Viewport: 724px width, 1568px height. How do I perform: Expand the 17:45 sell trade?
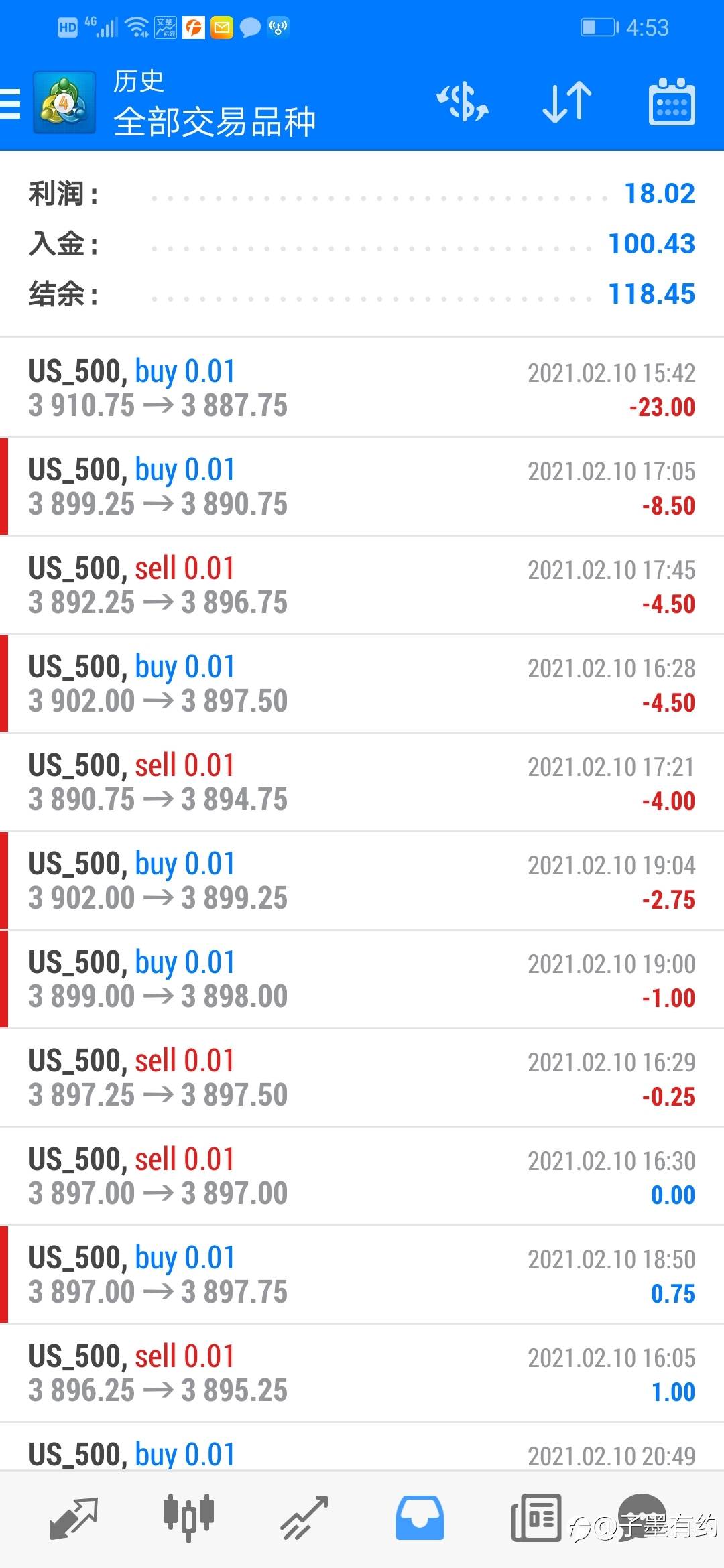(362, 585)
